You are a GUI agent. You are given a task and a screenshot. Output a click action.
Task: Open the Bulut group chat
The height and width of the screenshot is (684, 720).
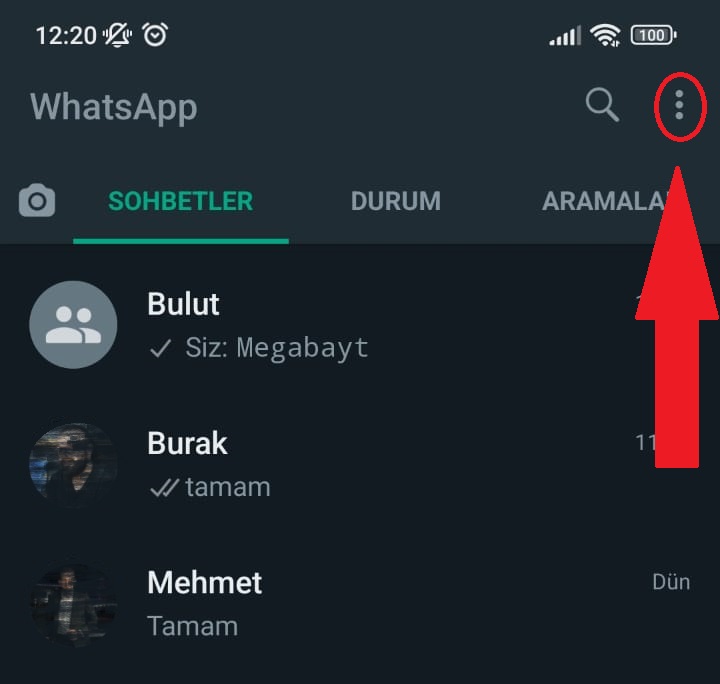380,325
